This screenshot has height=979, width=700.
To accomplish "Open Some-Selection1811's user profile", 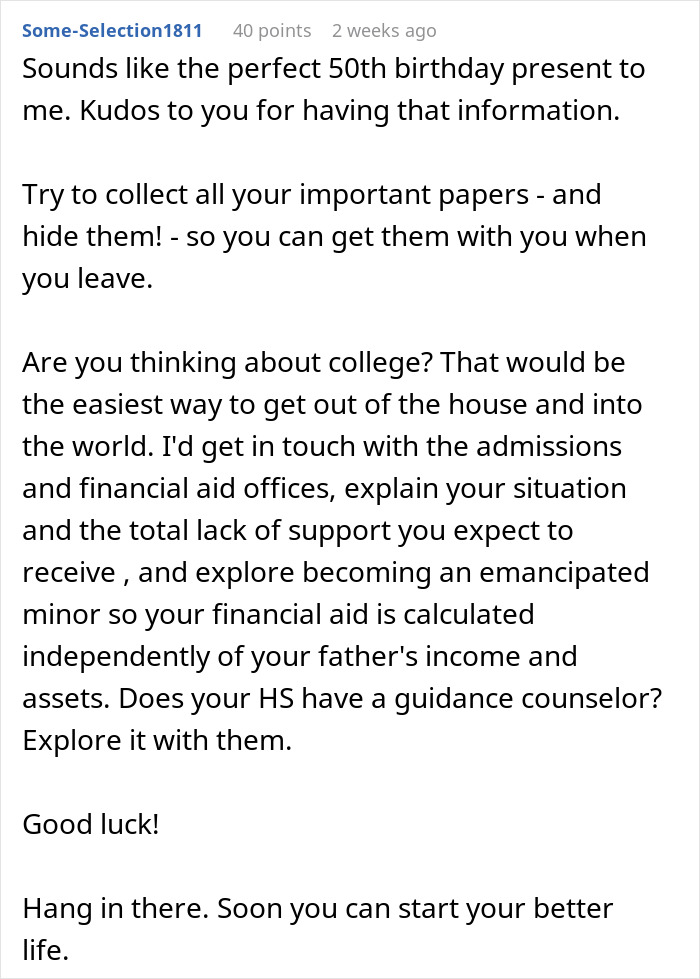I will click(x=112, y=30).
